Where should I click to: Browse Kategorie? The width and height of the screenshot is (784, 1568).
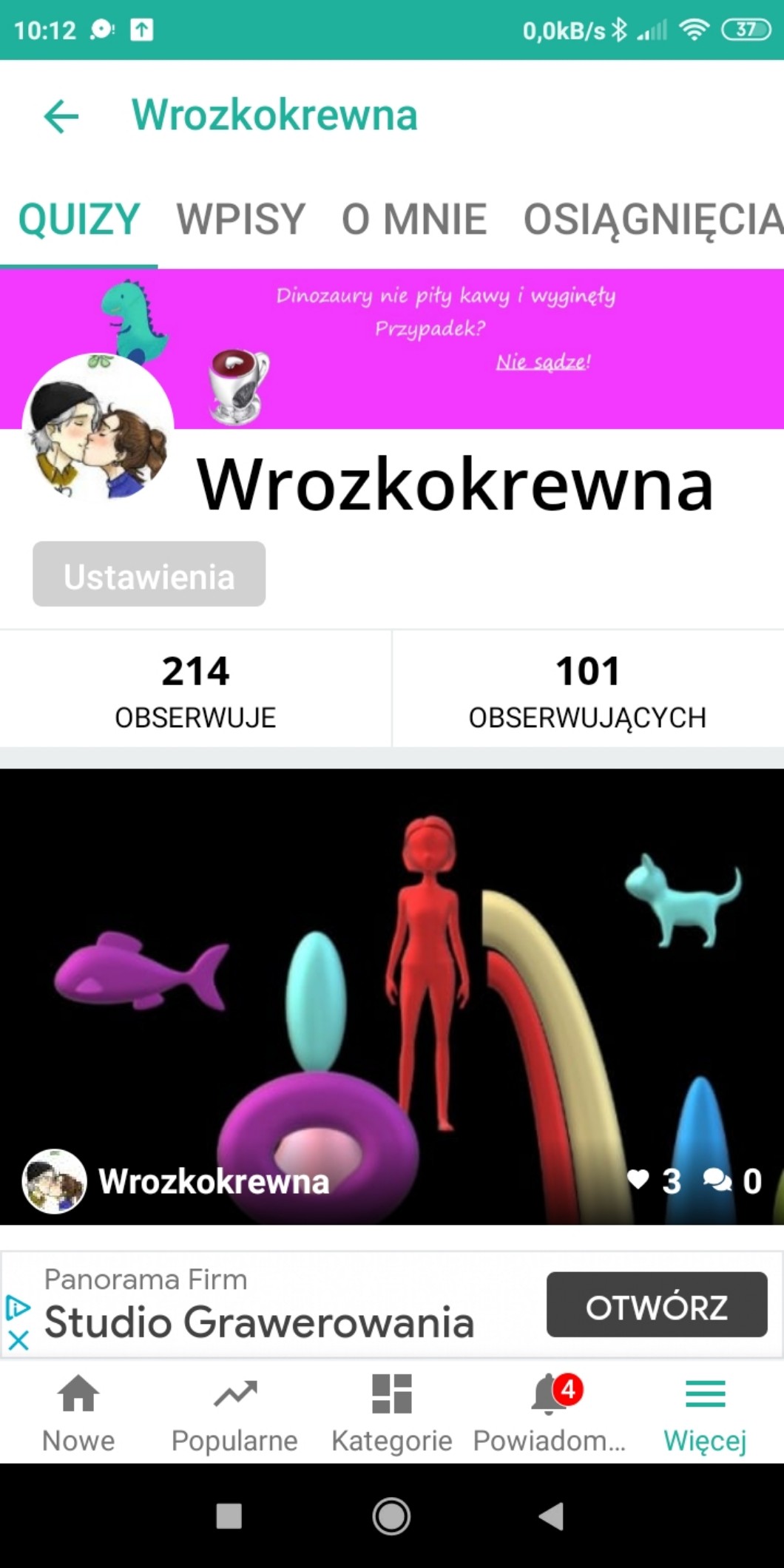click(x=391, y=1412)
